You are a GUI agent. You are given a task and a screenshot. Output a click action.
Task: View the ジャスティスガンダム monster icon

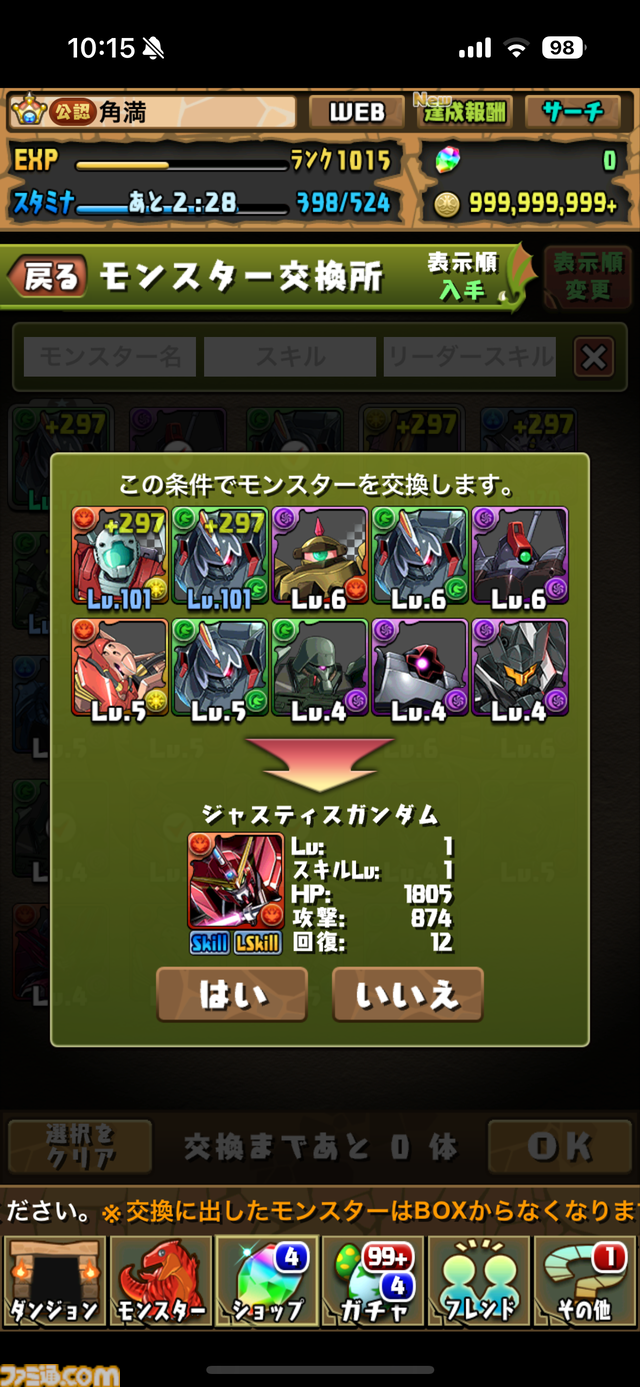coord(235,882)
